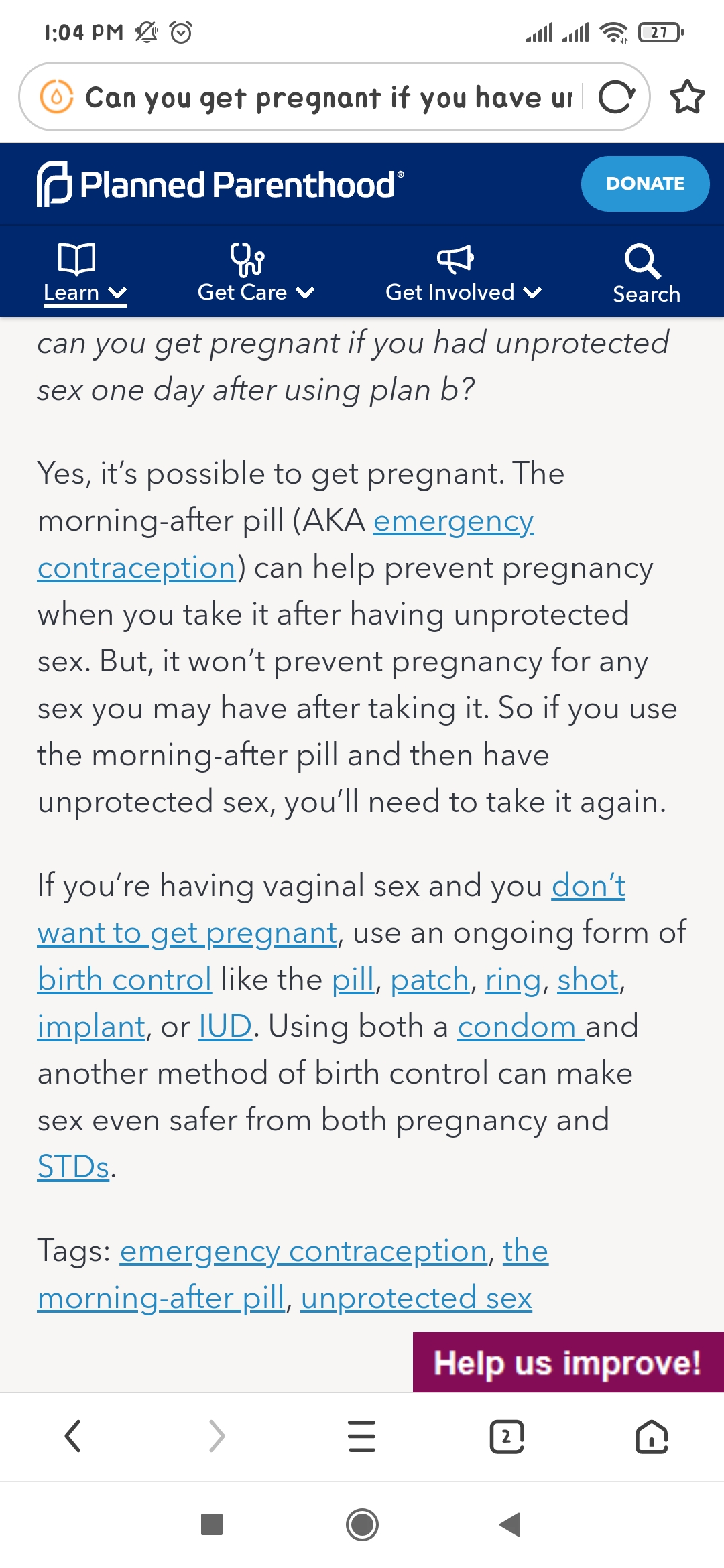View open tabs with the tab counter
The image size is (724, 1568).
point(507,1436)
